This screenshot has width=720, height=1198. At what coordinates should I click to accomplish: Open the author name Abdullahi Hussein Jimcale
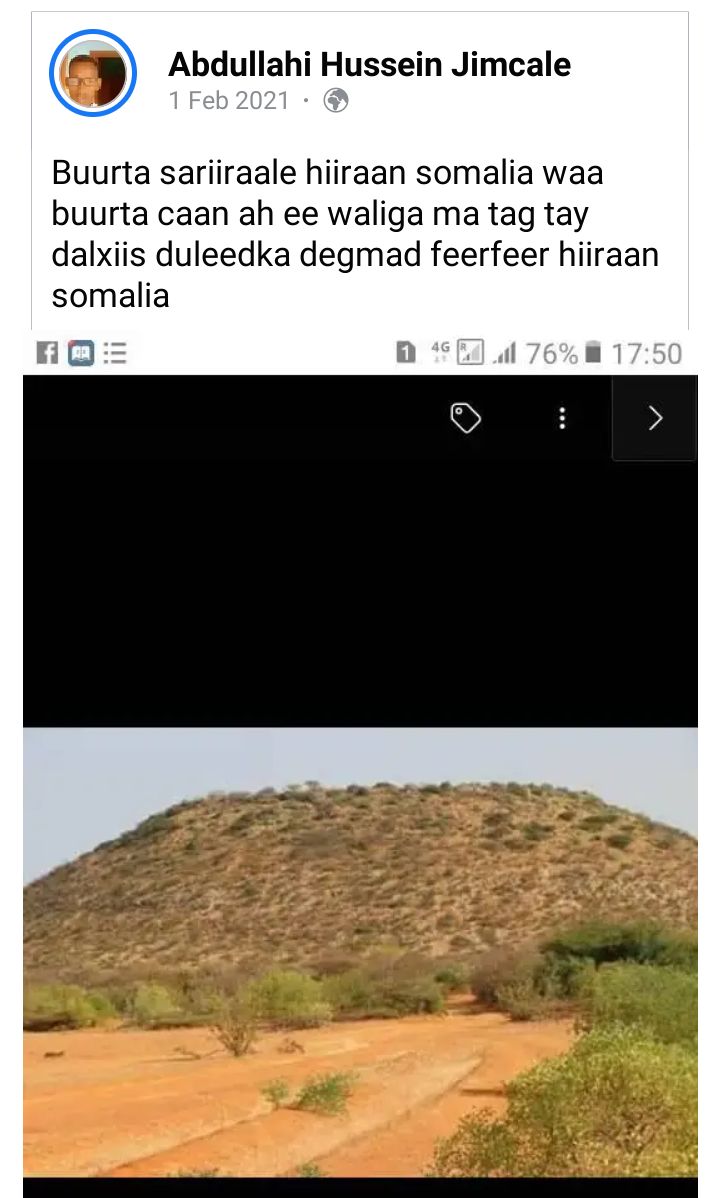pos(369,65)
